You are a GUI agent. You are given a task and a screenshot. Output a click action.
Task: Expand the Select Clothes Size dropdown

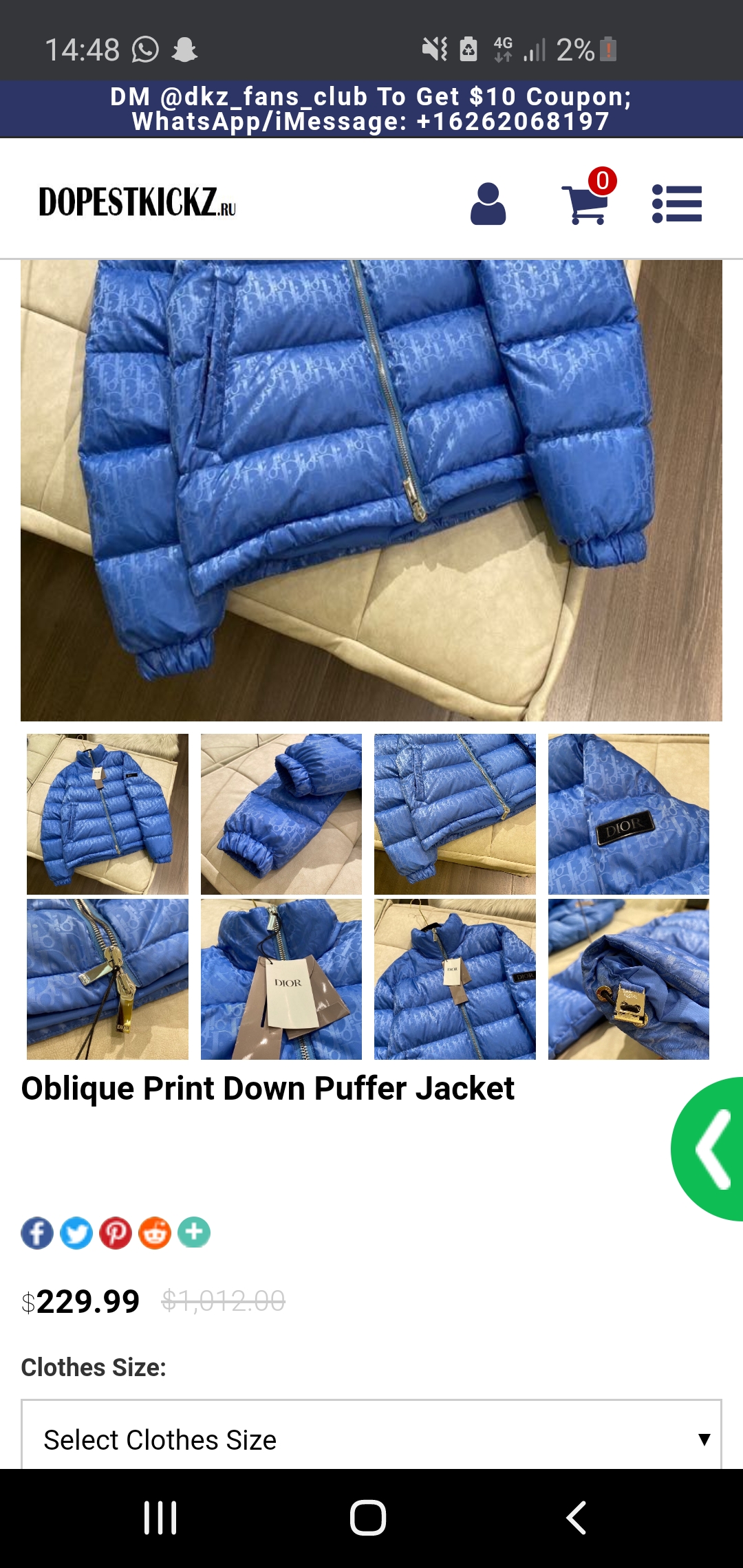click(x=371, y=1436)
